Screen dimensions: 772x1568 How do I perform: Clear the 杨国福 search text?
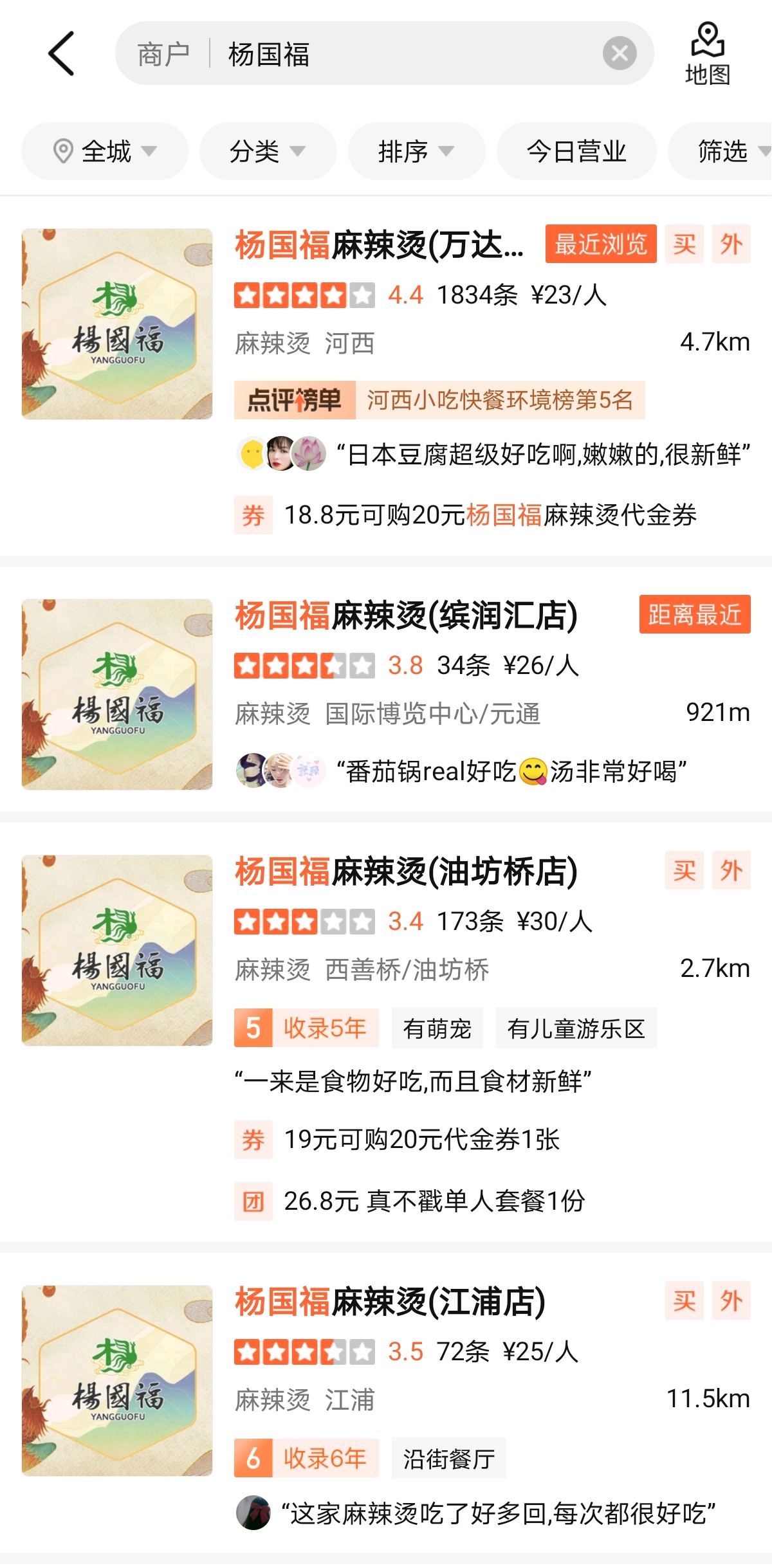tap(619, 53)
